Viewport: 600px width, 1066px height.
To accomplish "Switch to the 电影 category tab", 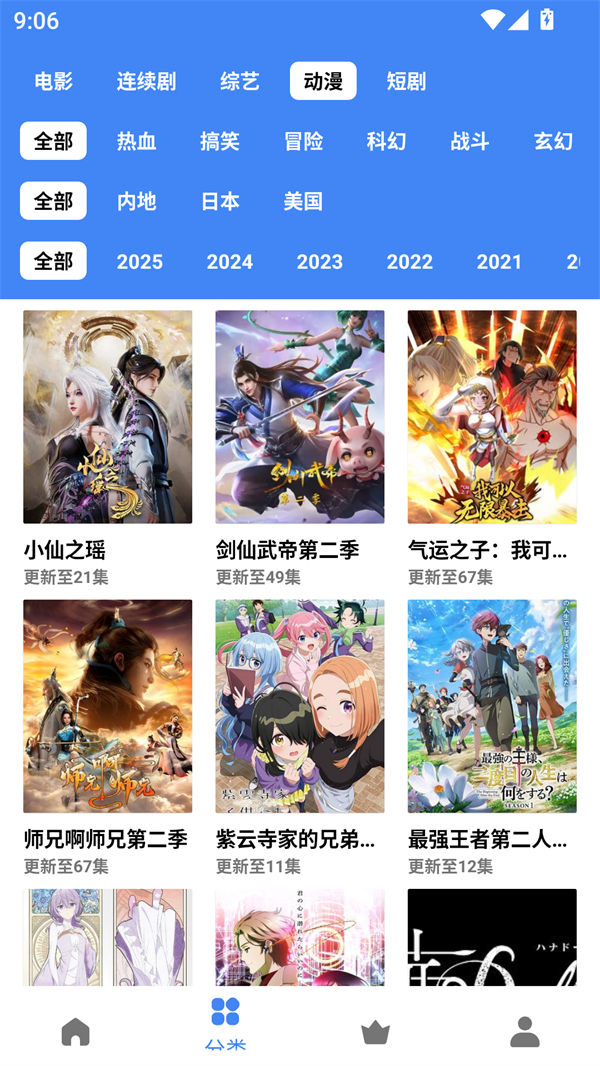I will coord(54,81).
